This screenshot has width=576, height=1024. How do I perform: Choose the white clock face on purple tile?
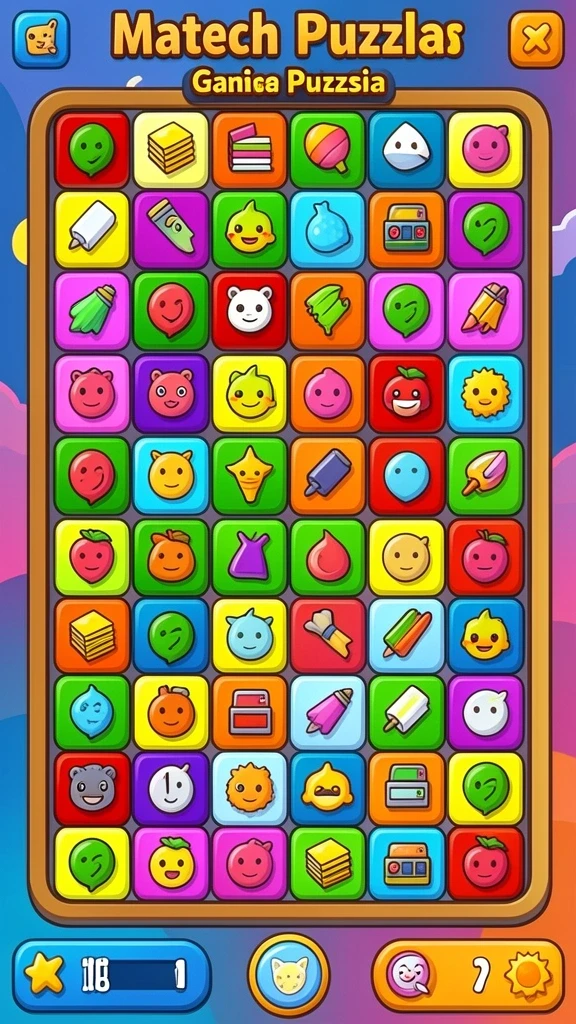(x=171, y=788)
